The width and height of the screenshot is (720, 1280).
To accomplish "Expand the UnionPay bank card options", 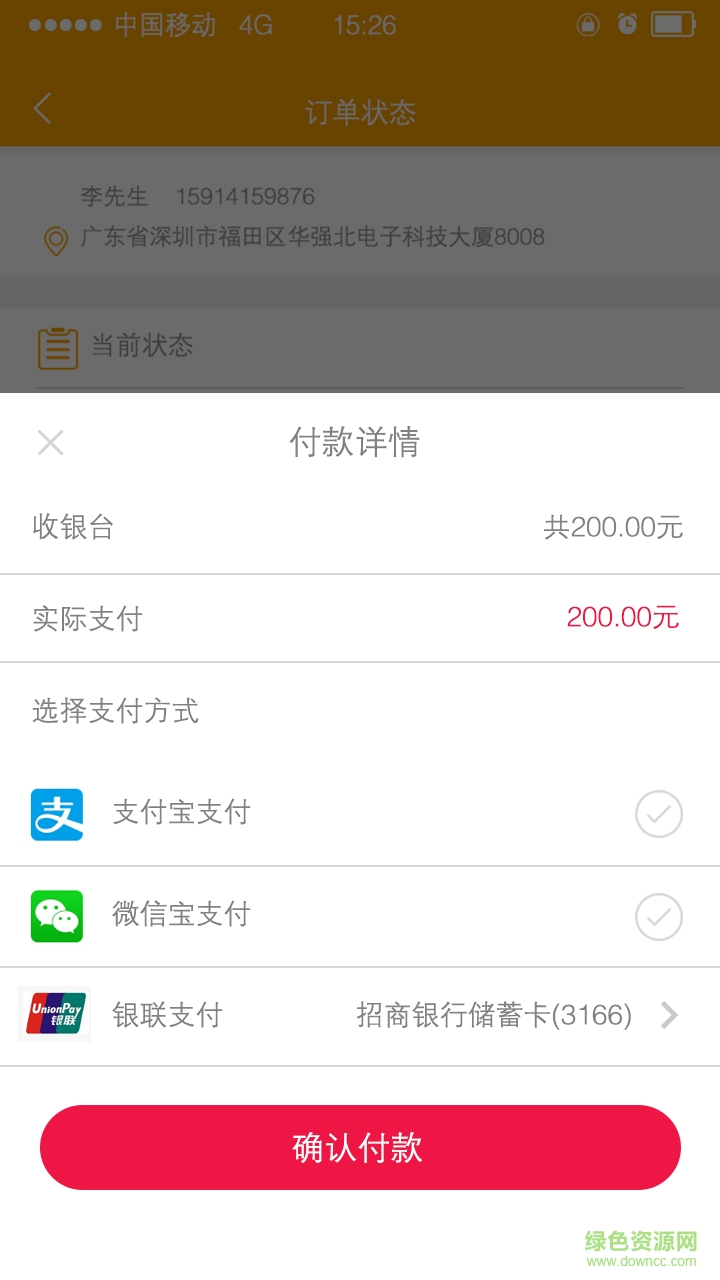I will click(669, 1015).
